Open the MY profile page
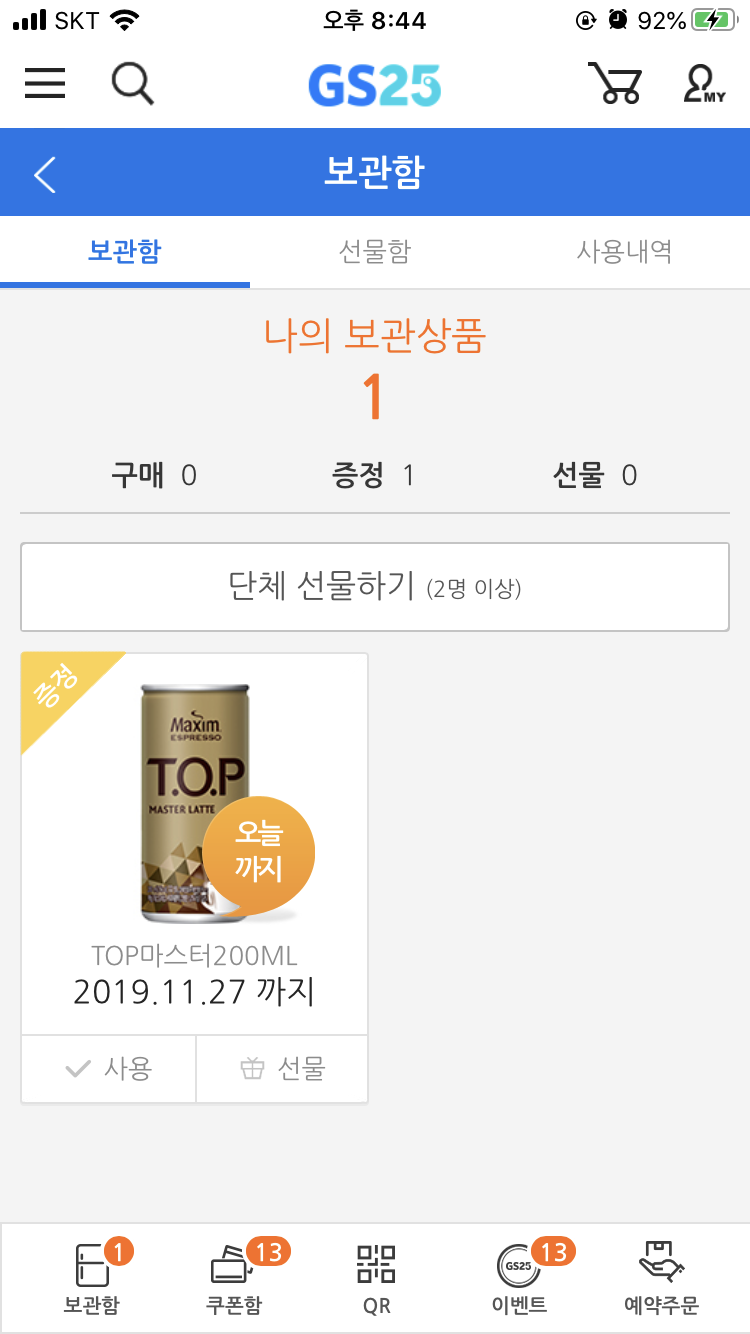The image size is (750, 1334). pyautogui.click(x=704, y=83)
